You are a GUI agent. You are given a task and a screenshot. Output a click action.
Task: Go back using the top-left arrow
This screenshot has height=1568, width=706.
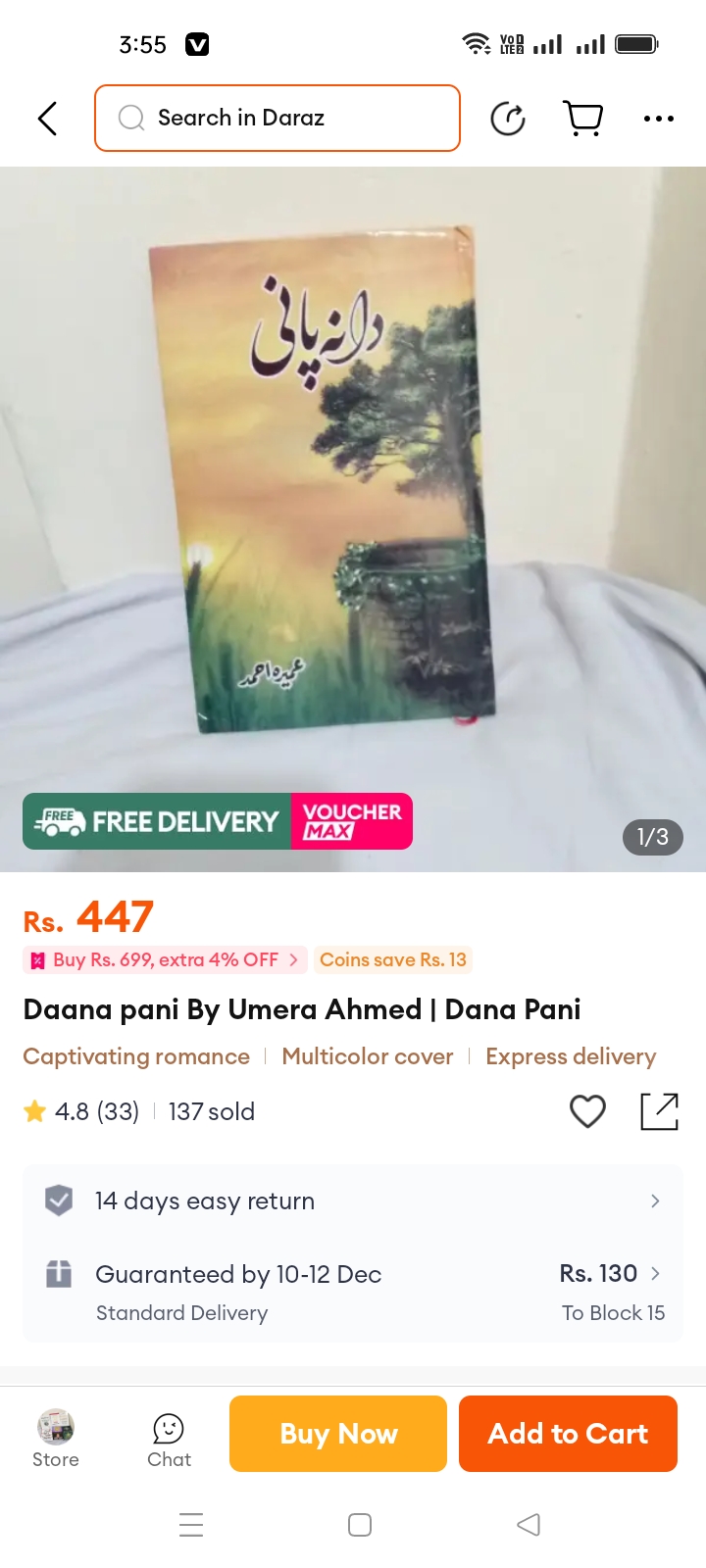tap(47, 119)
